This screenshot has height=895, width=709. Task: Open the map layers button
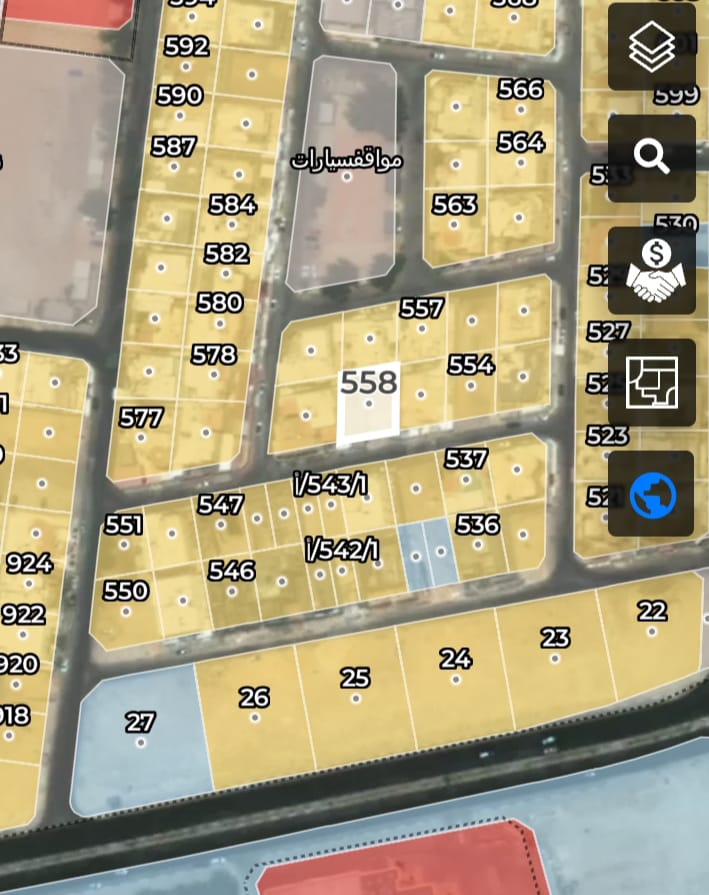click(x=651, y=47)
